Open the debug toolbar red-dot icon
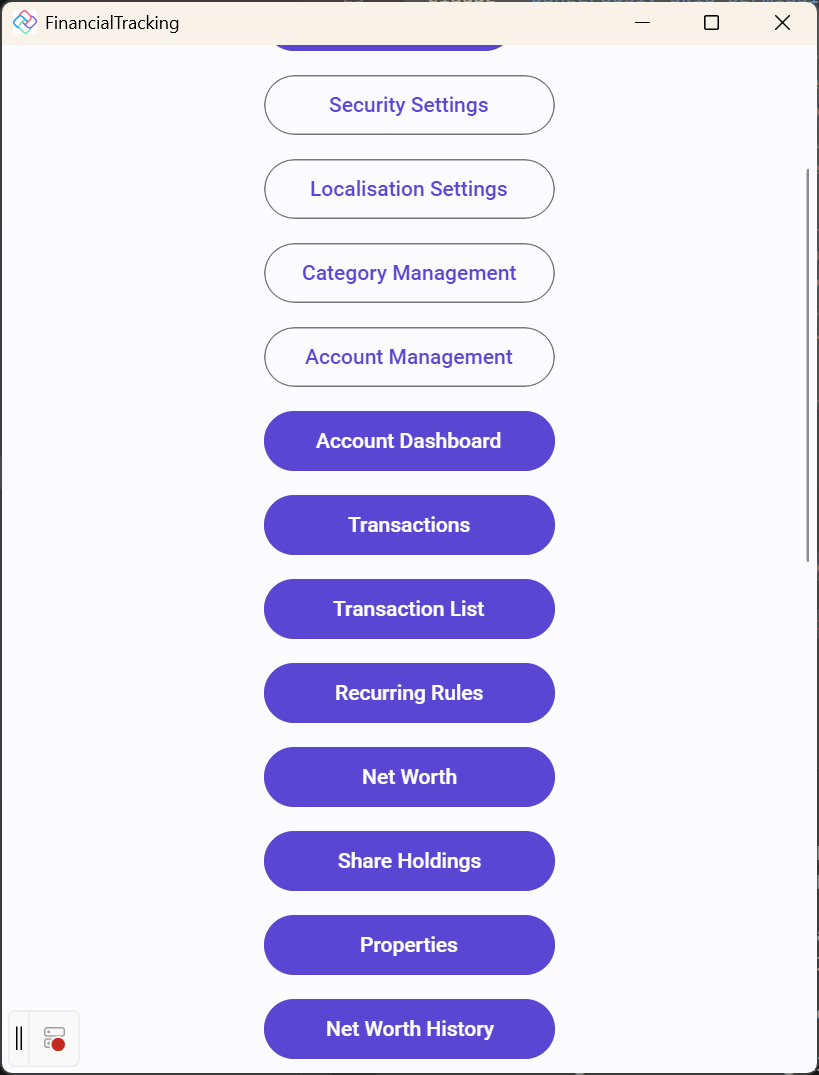The height and width of the screenshot is (1075, 819). tap(55, 1039)
